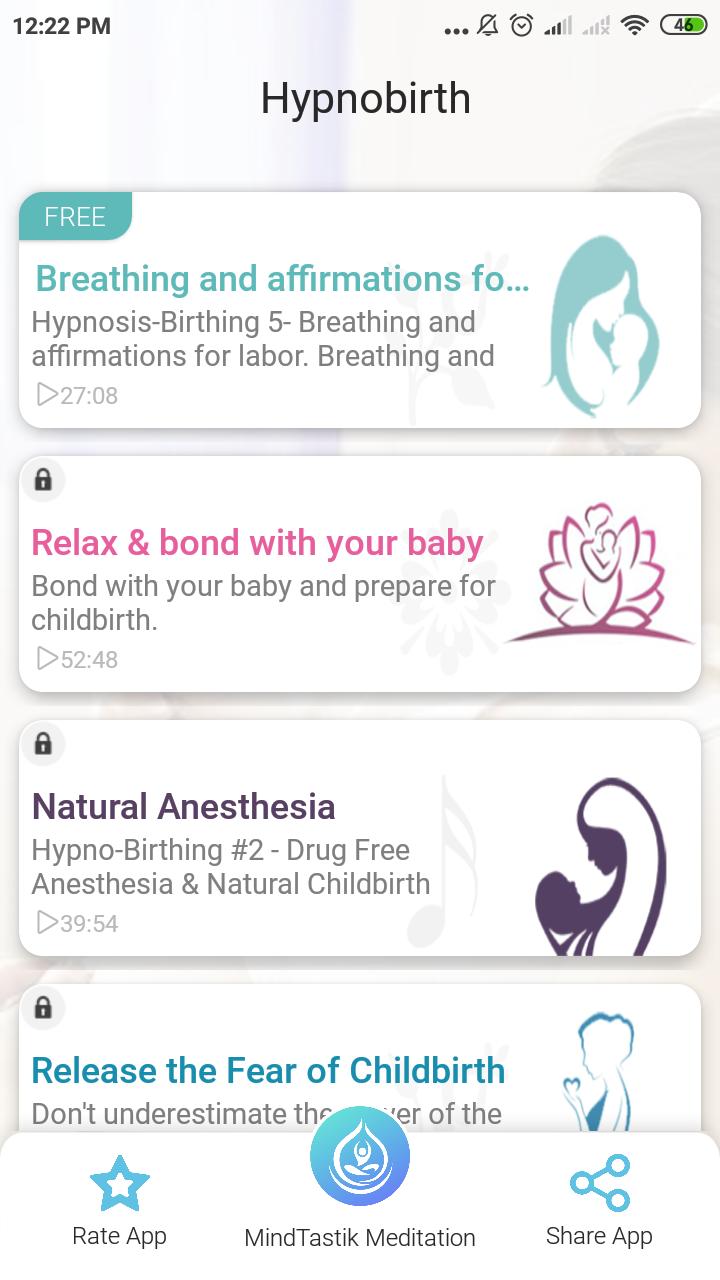Viewport: 720px width, 1280px height.
Task: Share the app
Action: pos(599,1185)
